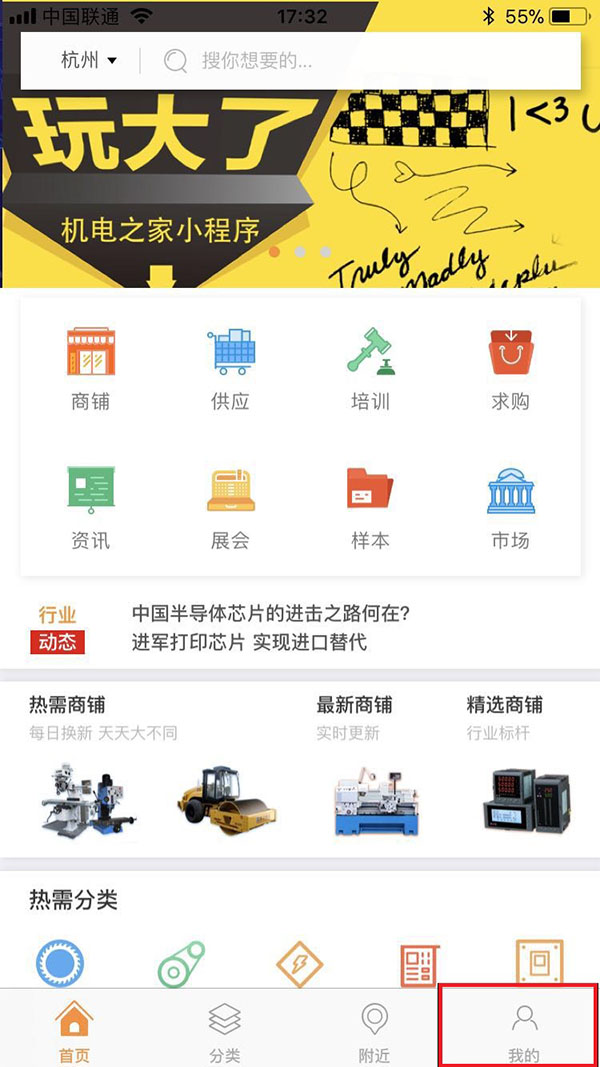
Task: Switch to the 分类 tab
Action: click(225, 1030)
